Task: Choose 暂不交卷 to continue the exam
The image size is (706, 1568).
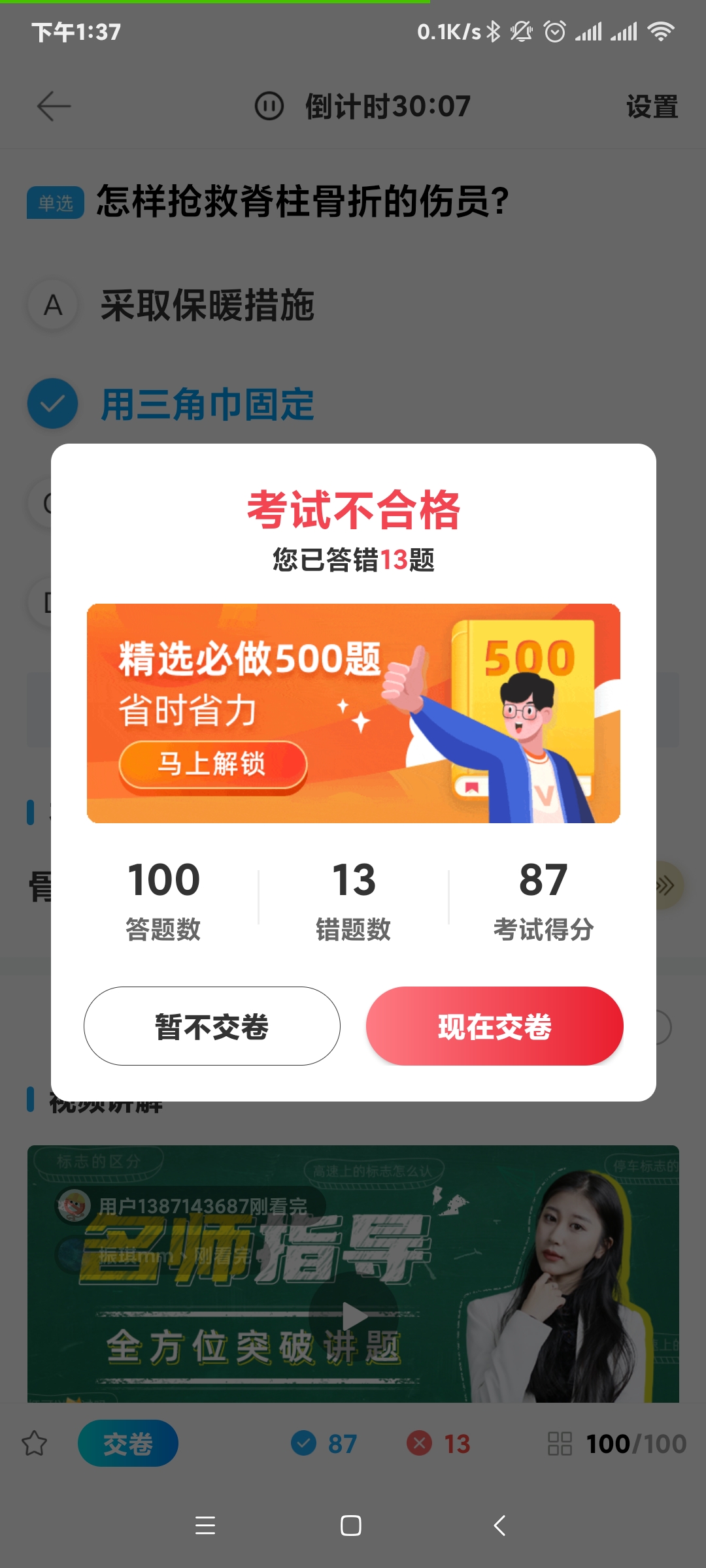Action: [x=212, y=1026]
